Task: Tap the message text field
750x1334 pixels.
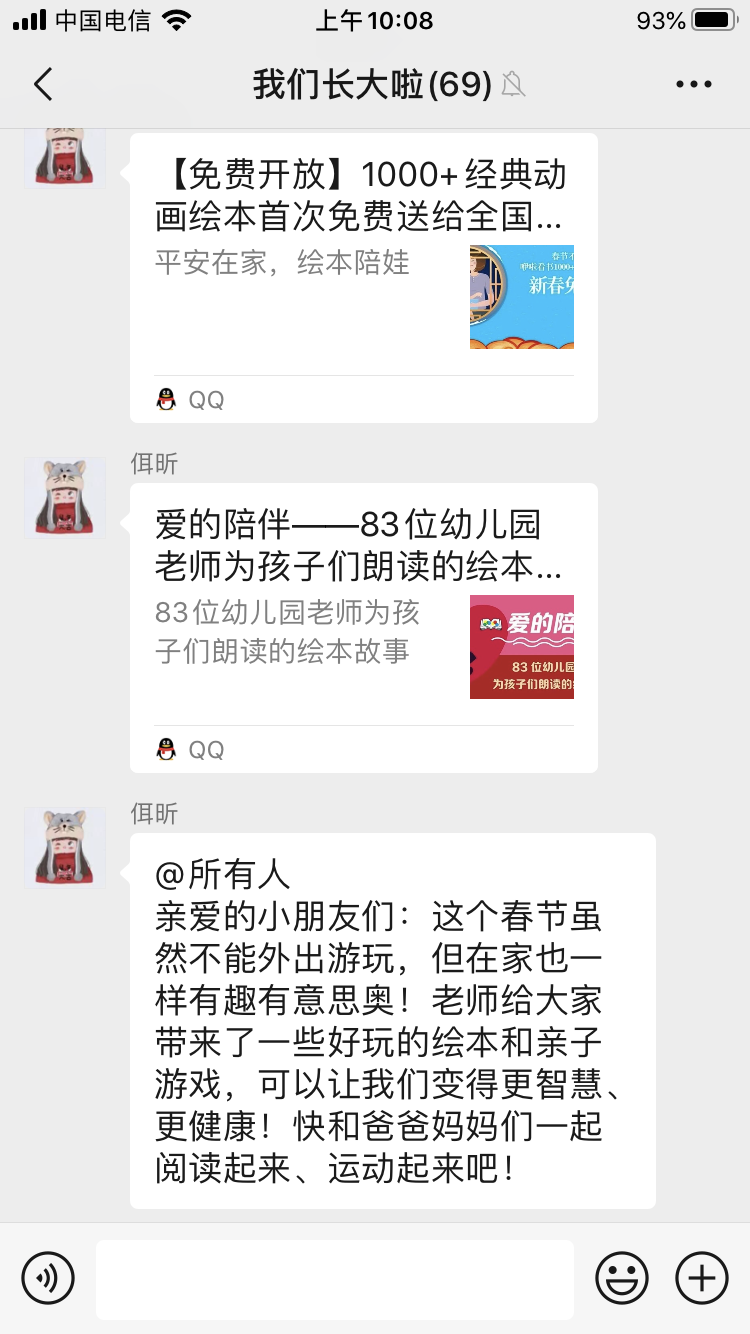Action: [x=335, y=1278]
